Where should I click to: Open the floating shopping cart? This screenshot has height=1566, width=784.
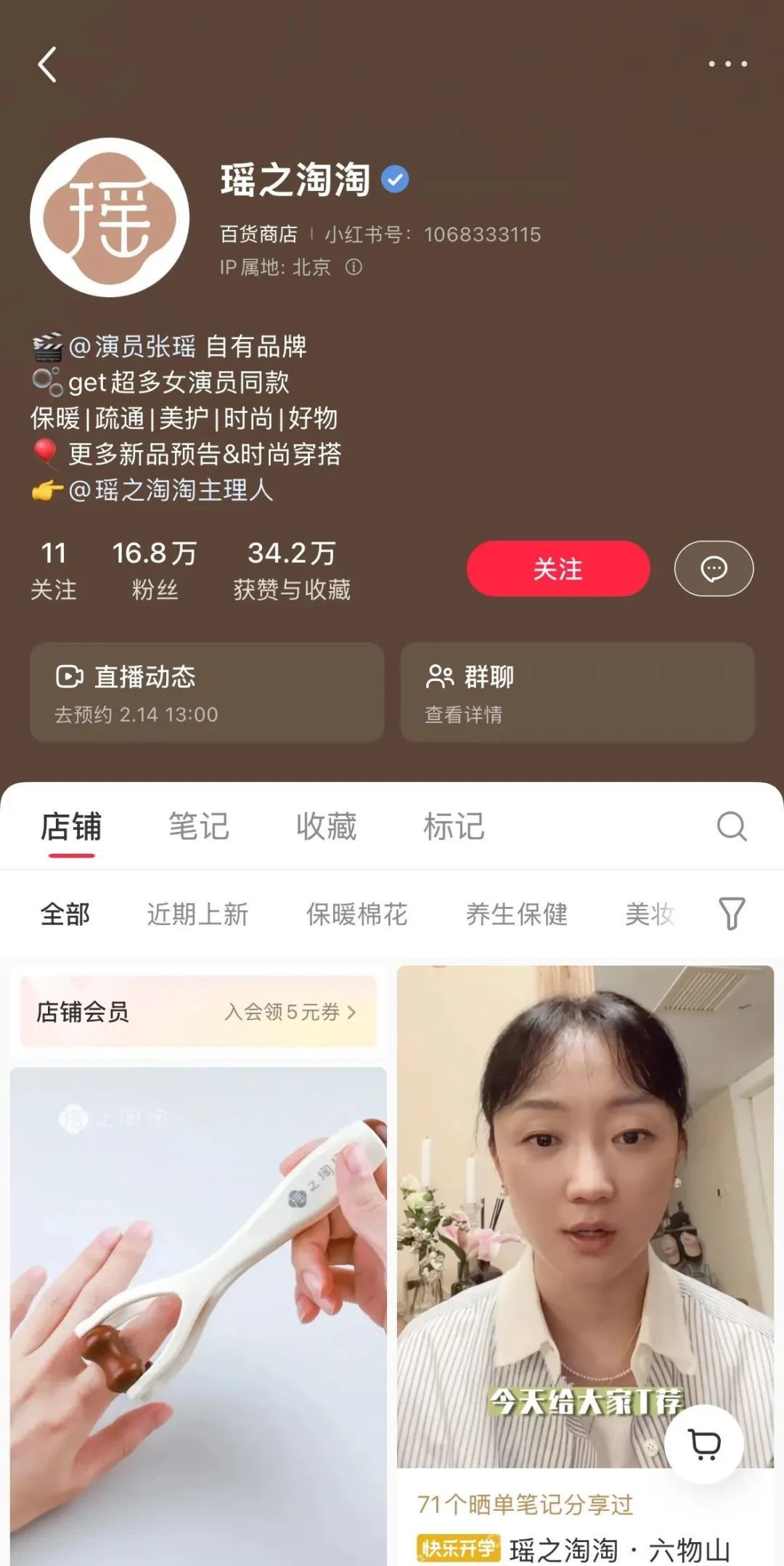pyautogui.click(x=704, y=1443)
